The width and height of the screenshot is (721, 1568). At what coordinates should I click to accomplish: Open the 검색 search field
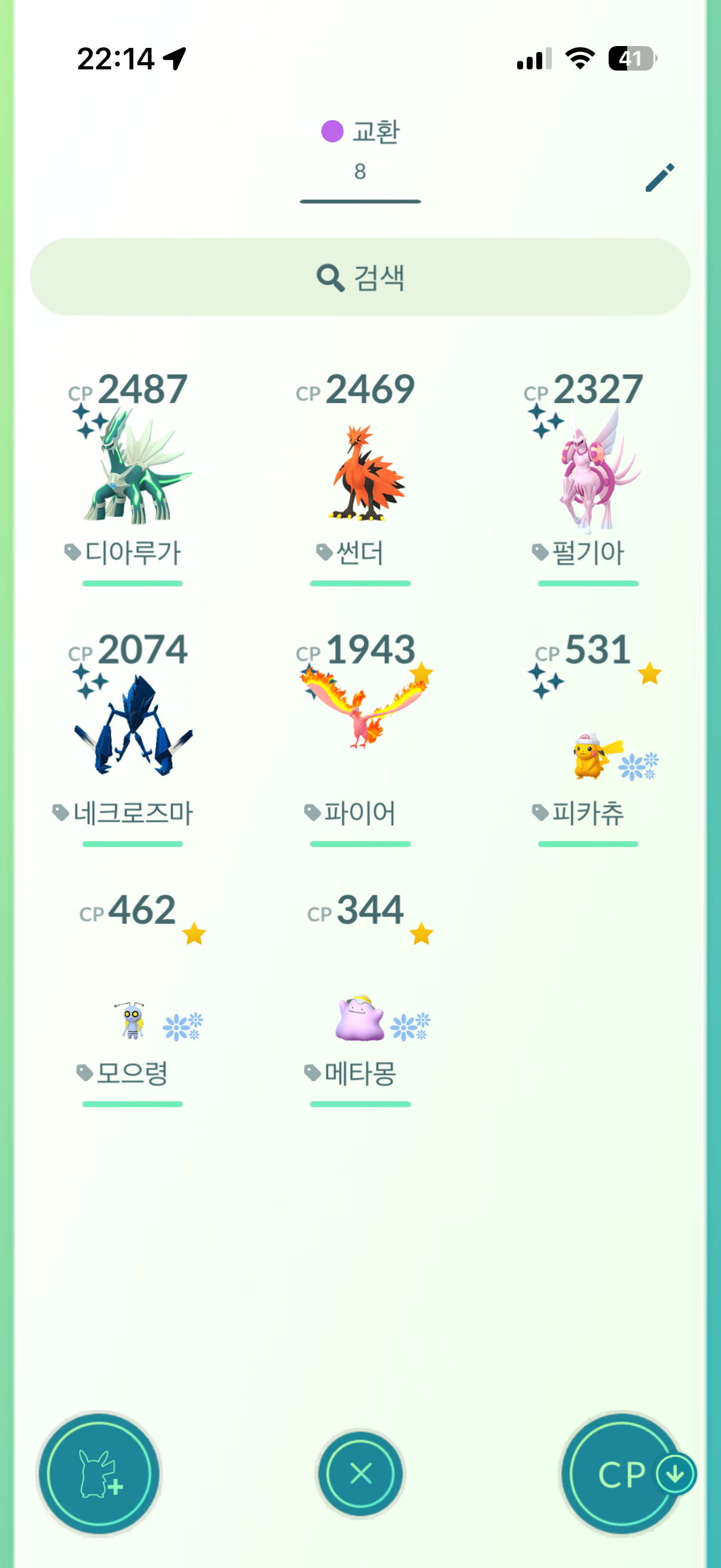360,277
